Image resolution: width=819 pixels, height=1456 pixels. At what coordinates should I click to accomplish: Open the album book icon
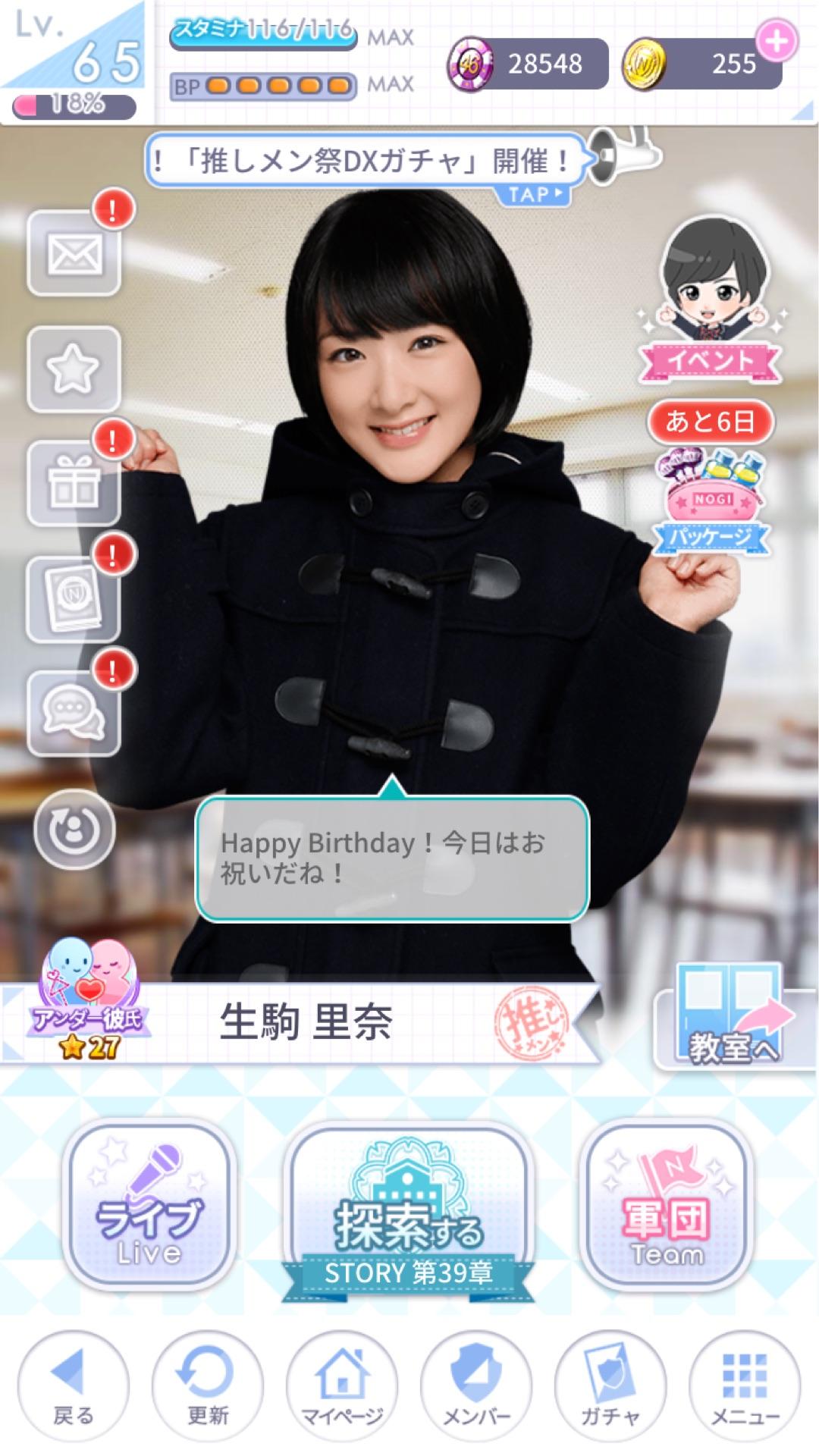click(x=74, y=599)
